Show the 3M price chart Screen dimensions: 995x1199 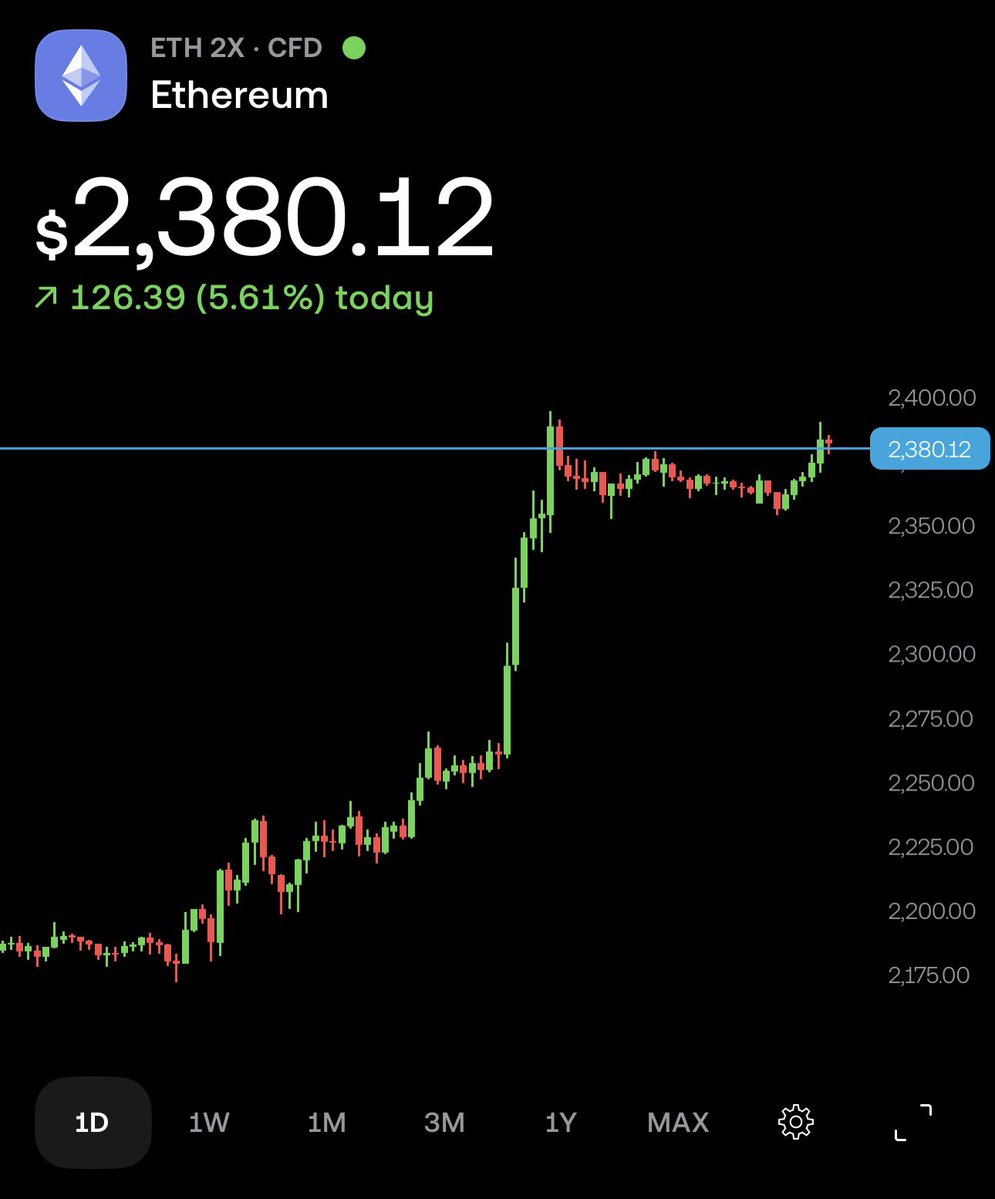tap(444, 1122)
